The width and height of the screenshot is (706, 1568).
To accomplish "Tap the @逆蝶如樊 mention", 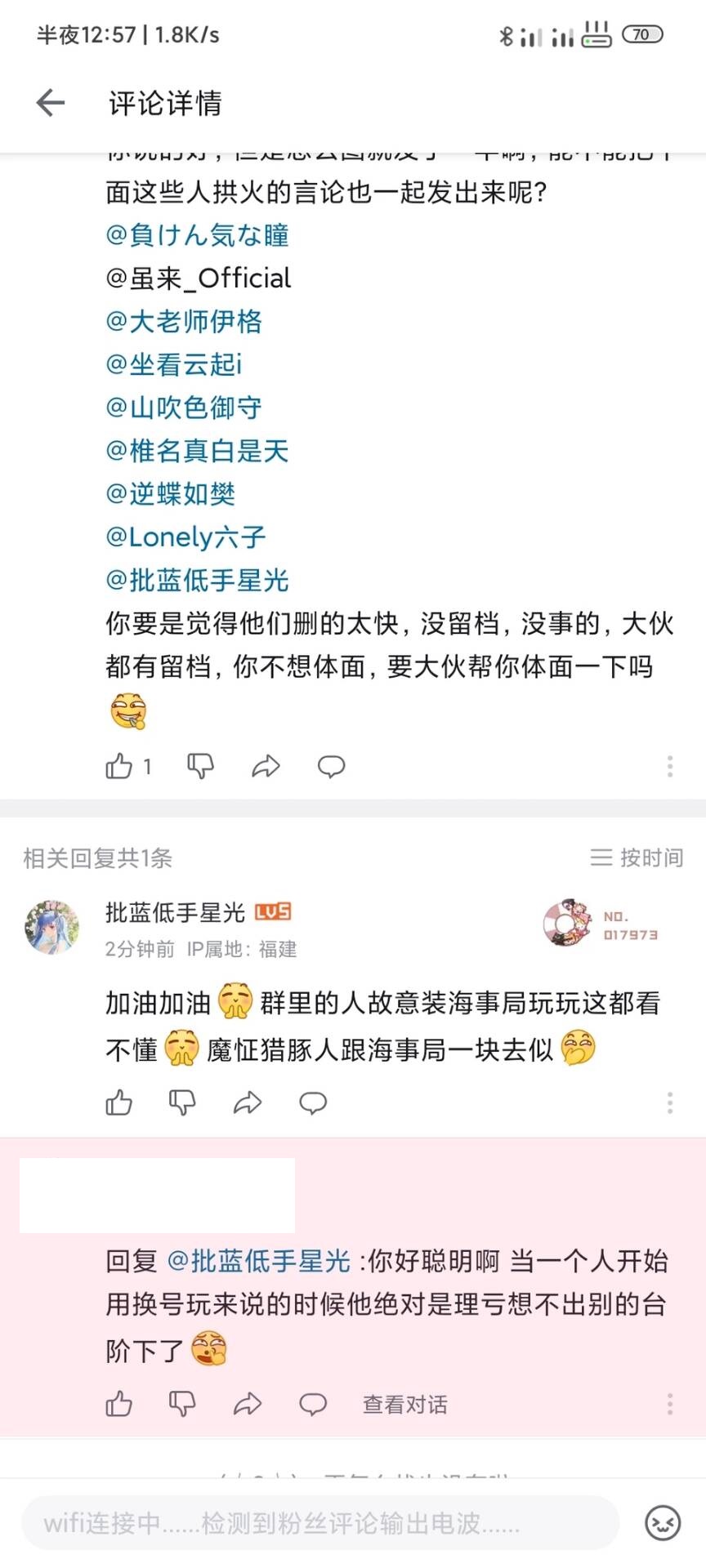I will click(x=171, y=494).
